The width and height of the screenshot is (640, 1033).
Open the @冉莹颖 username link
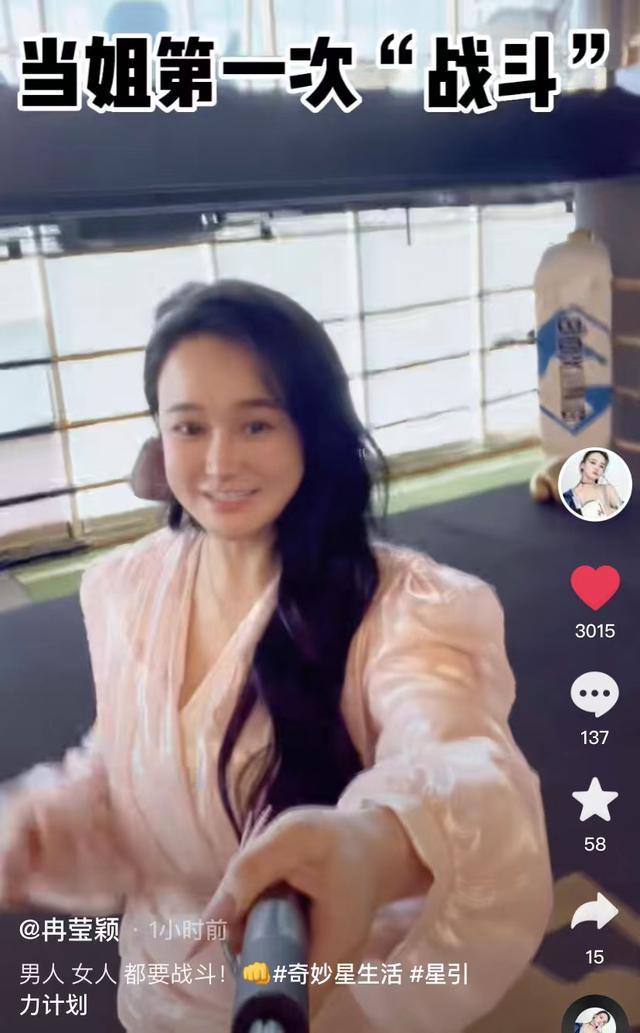tap(69, 930)
